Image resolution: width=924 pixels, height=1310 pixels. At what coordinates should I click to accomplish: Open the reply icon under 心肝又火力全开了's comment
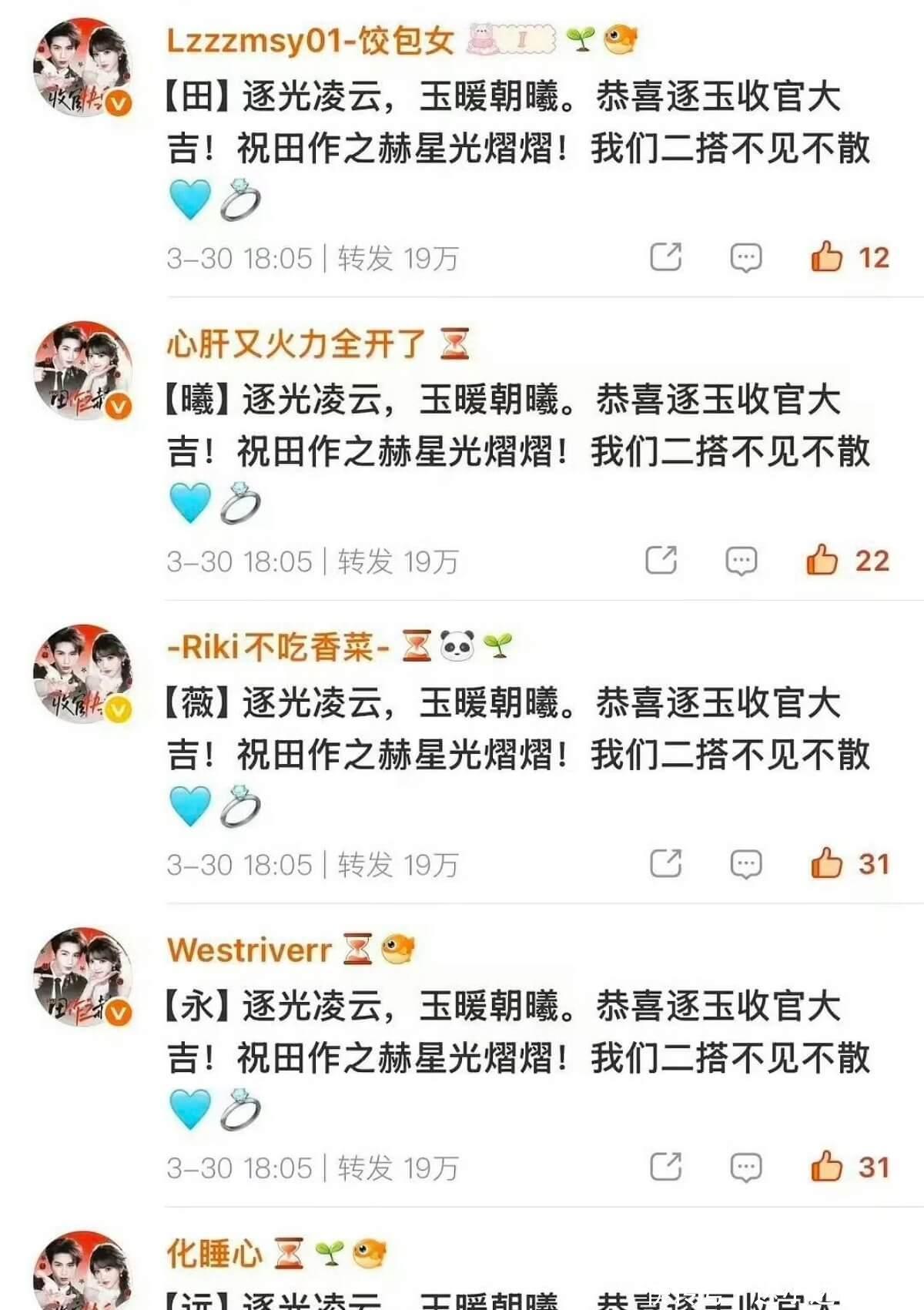tap(741, 561)
